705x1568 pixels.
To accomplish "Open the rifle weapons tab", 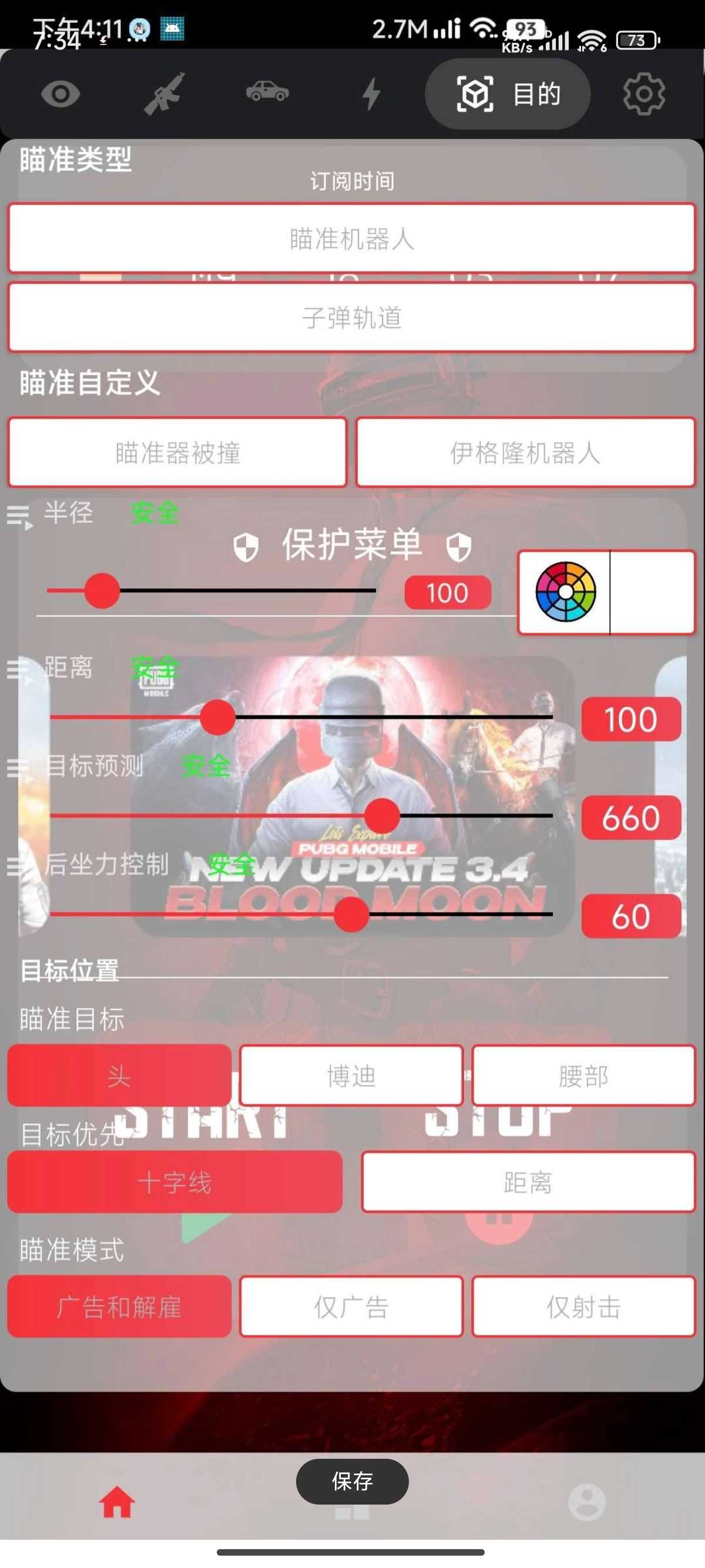I will tap(164, 95).
